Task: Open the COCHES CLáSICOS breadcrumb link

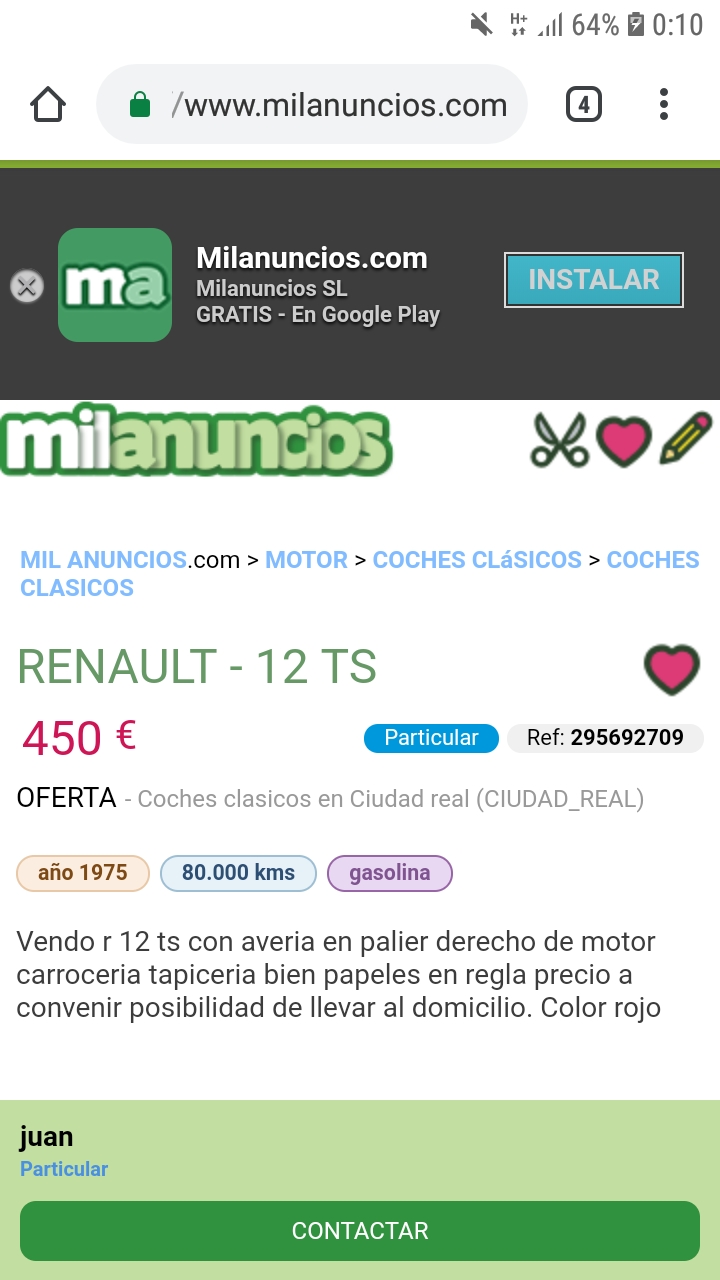Action: tap(476, 560)
